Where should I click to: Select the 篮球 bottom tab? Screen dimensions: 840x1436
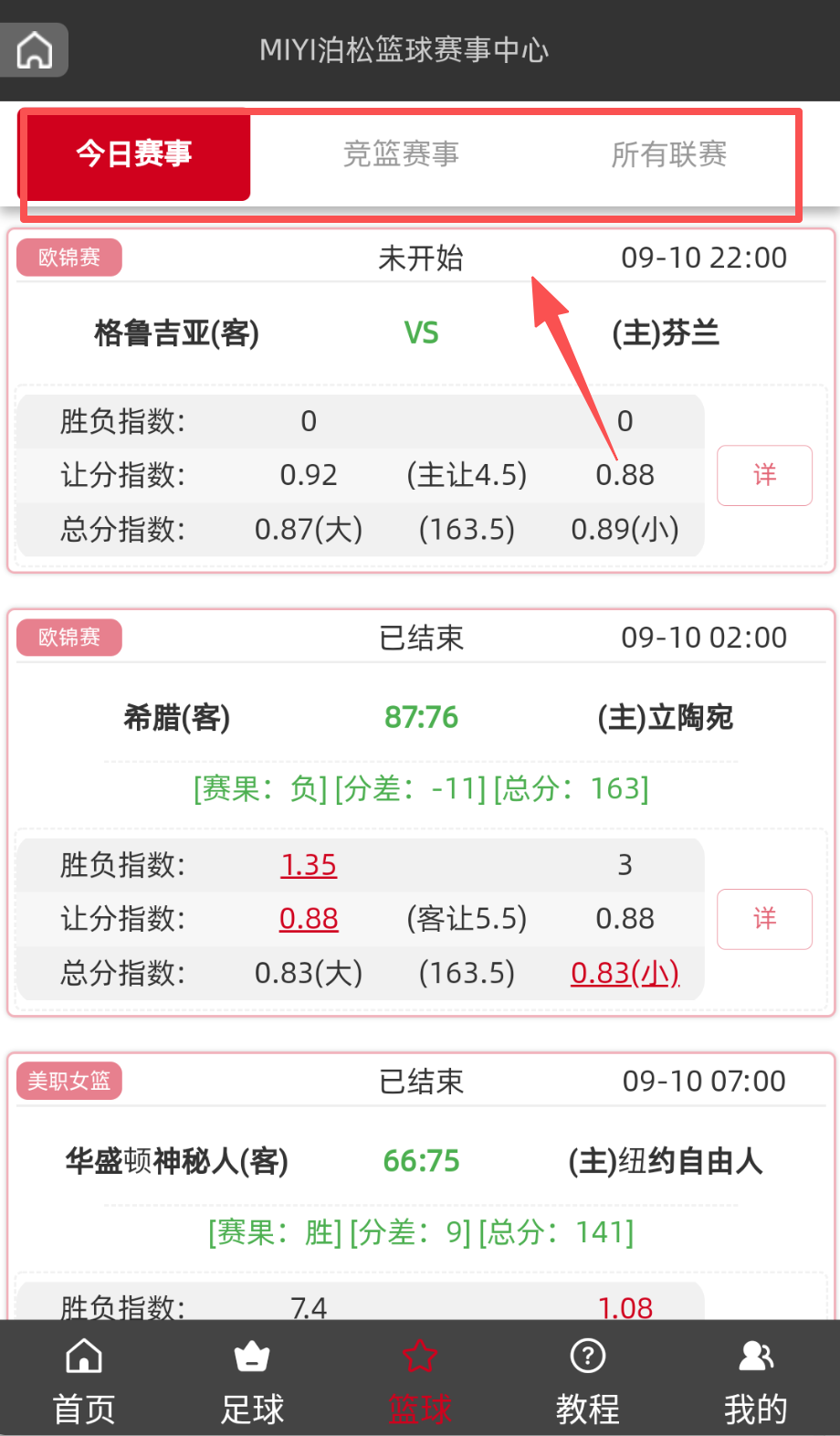[x=420, y=1379]
